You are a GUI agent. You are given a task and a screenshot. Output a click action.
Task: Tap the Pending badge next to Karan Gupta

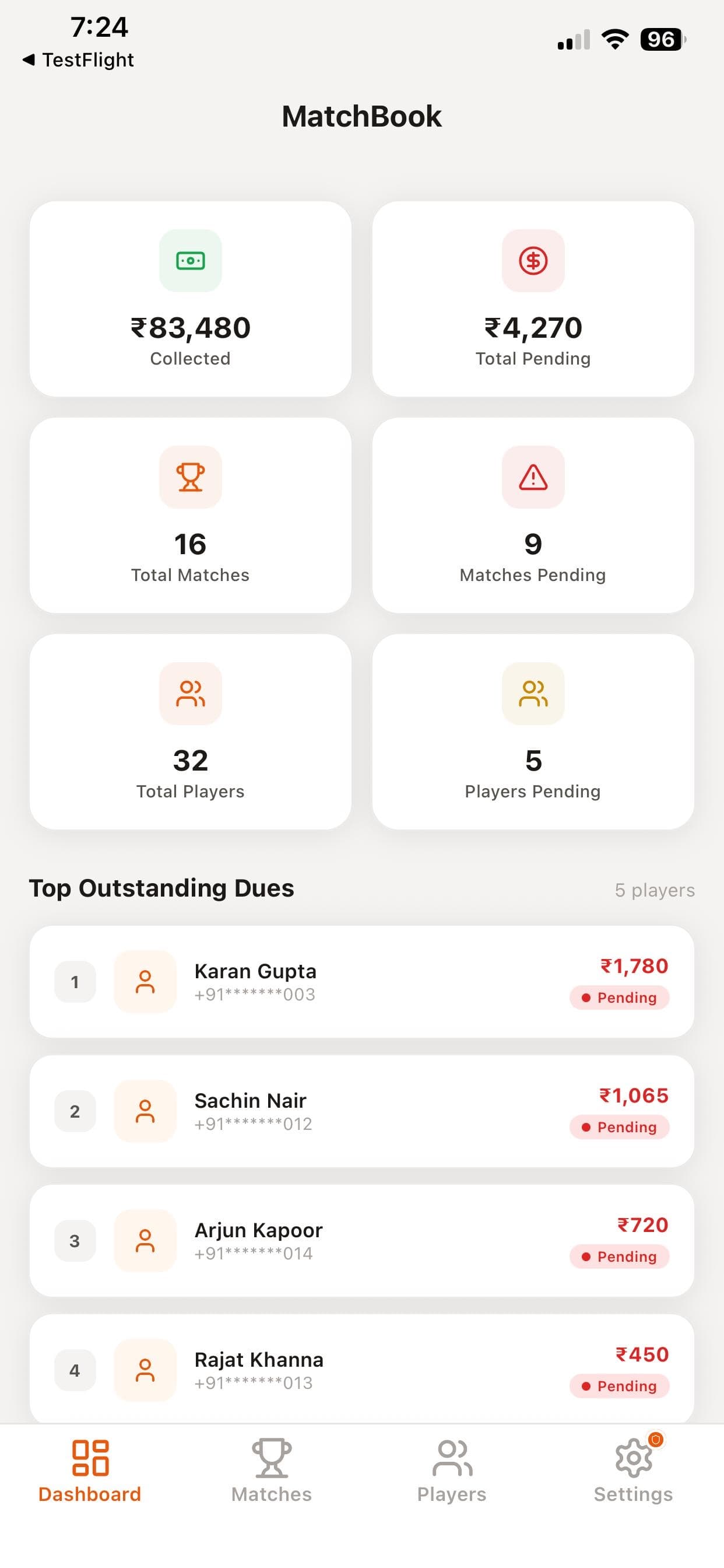coord(618,997)
